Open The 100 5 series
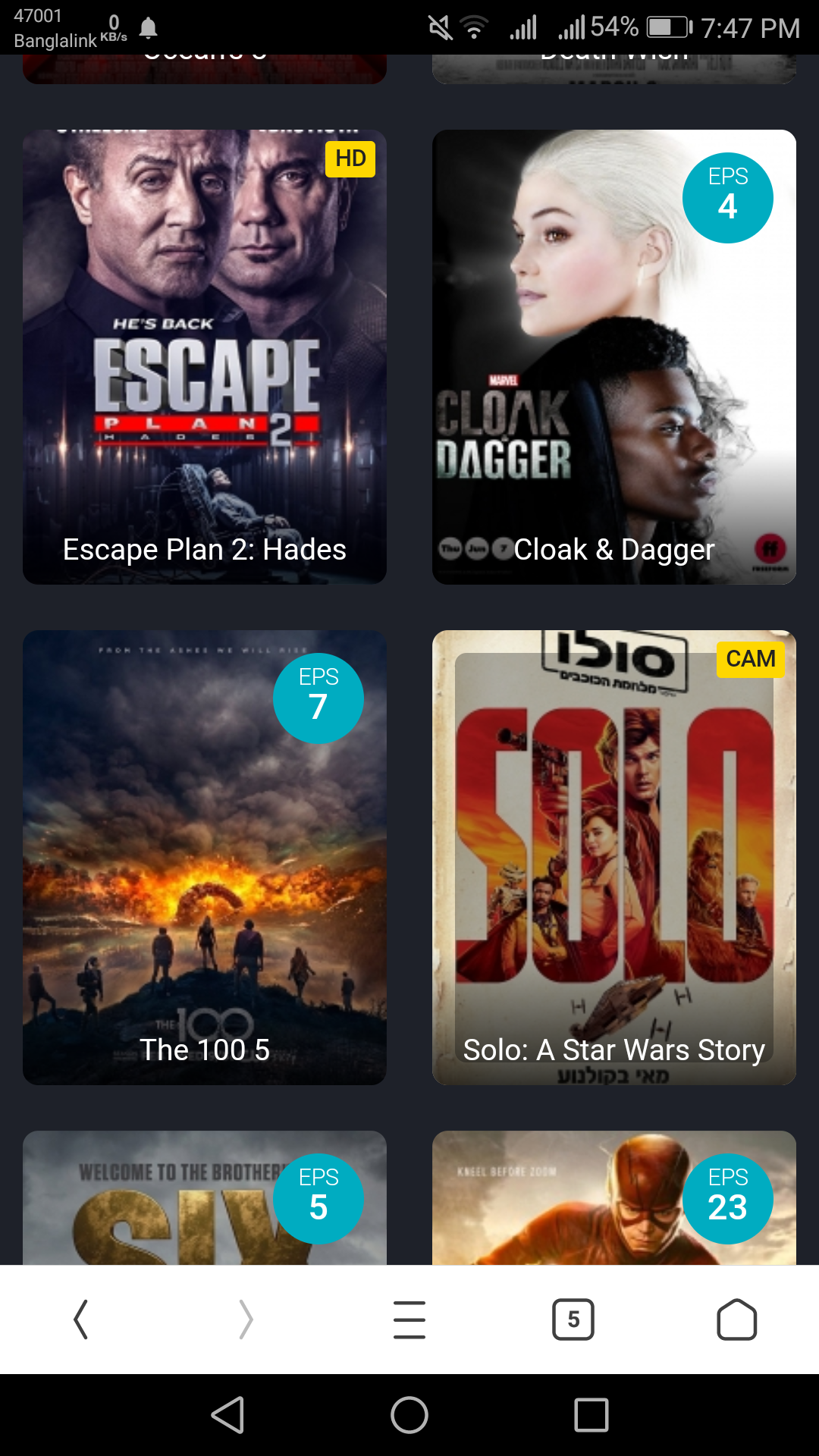 (x=205, y=857)
